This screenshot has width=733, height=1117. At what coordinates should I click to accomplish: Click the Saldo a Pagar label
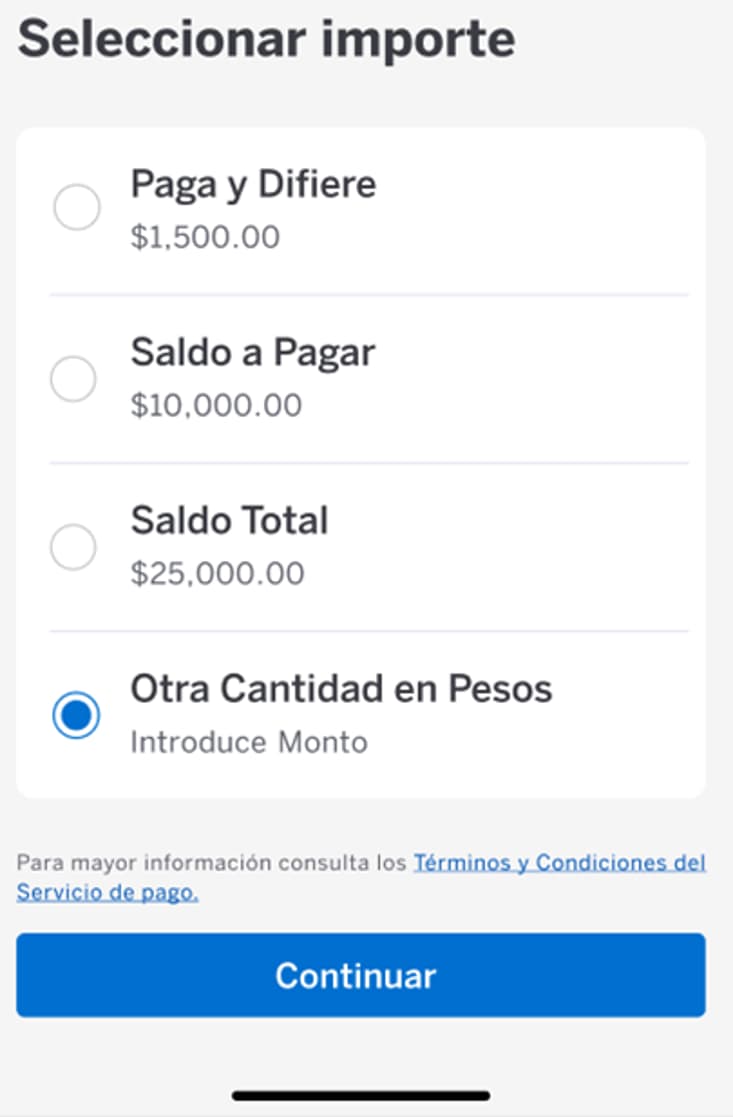click(251, 353)
